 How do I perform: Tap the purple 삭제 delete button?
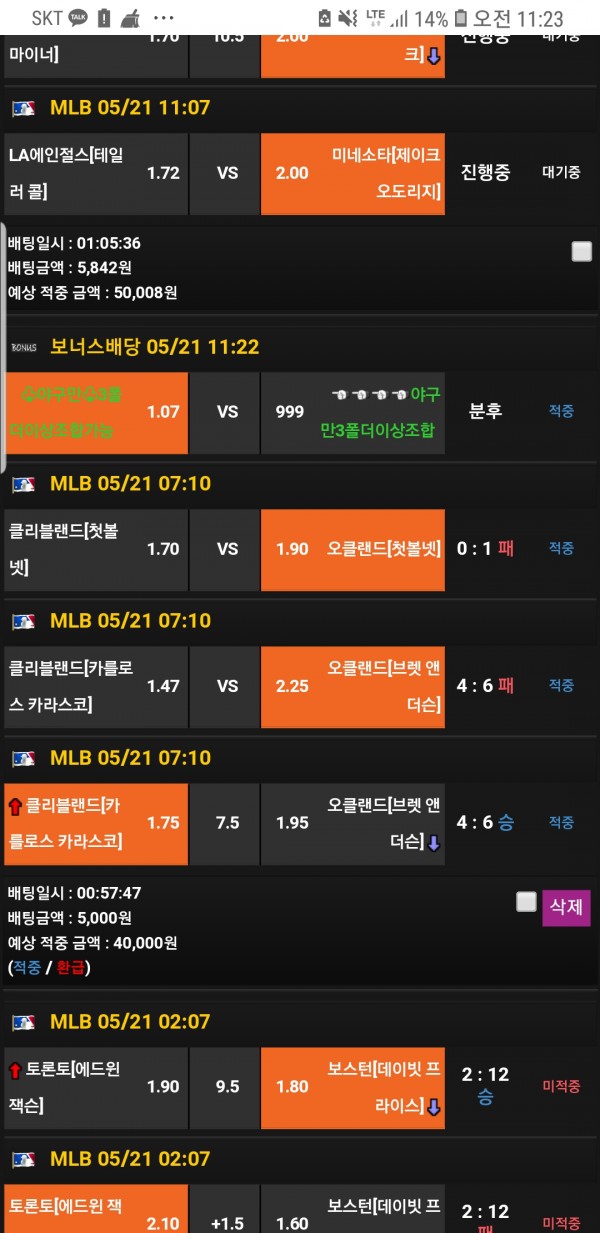(566, 908)
